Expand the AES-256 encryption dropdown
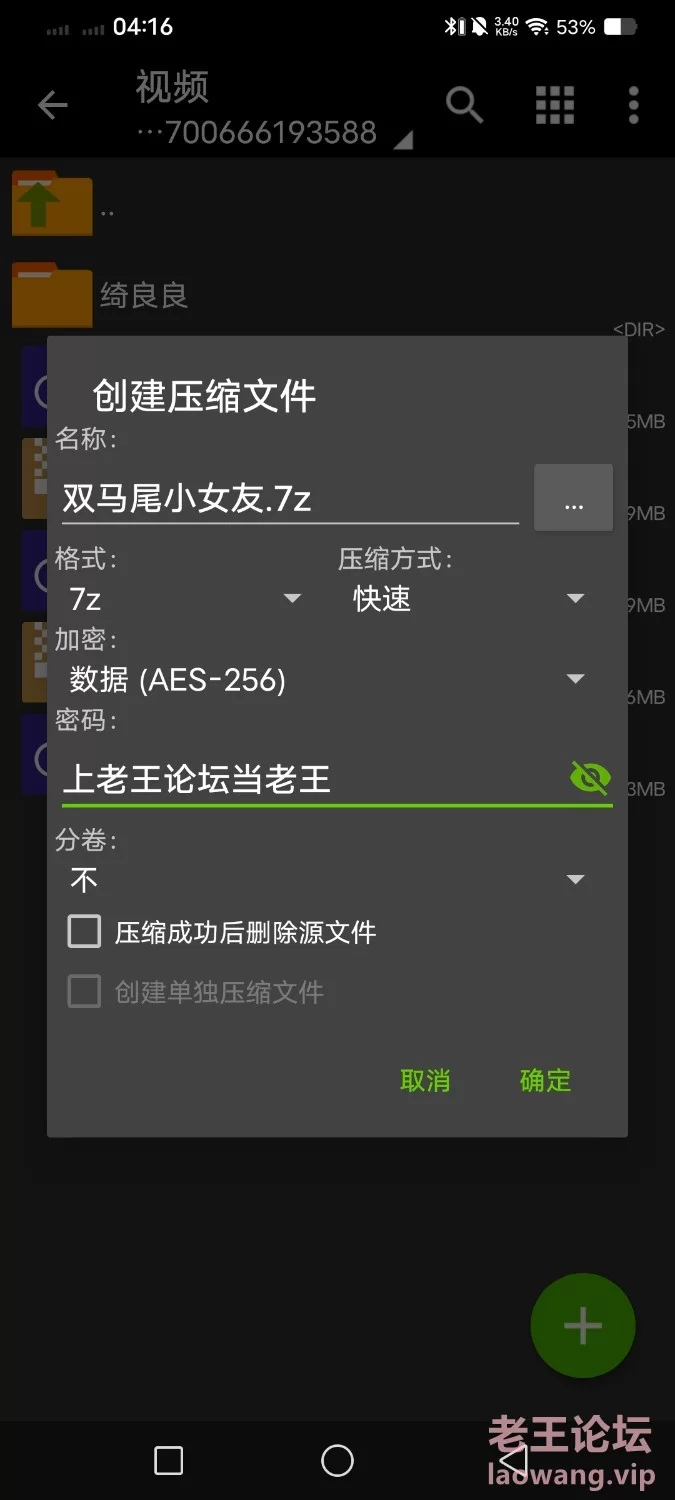 click(x=327, y=680)
